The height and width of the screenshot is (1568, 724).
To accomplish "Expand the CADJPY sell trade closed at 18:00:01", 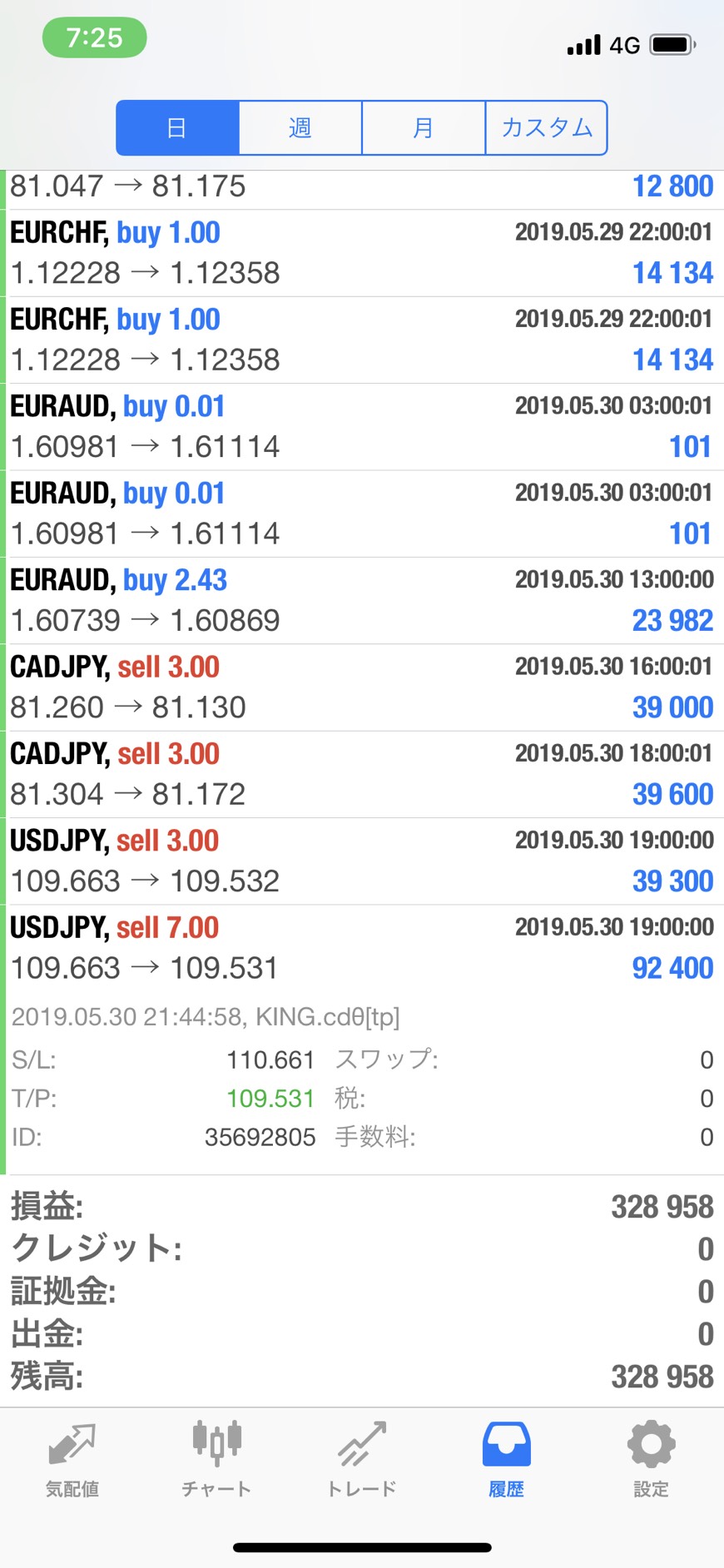I will point(364,775).
